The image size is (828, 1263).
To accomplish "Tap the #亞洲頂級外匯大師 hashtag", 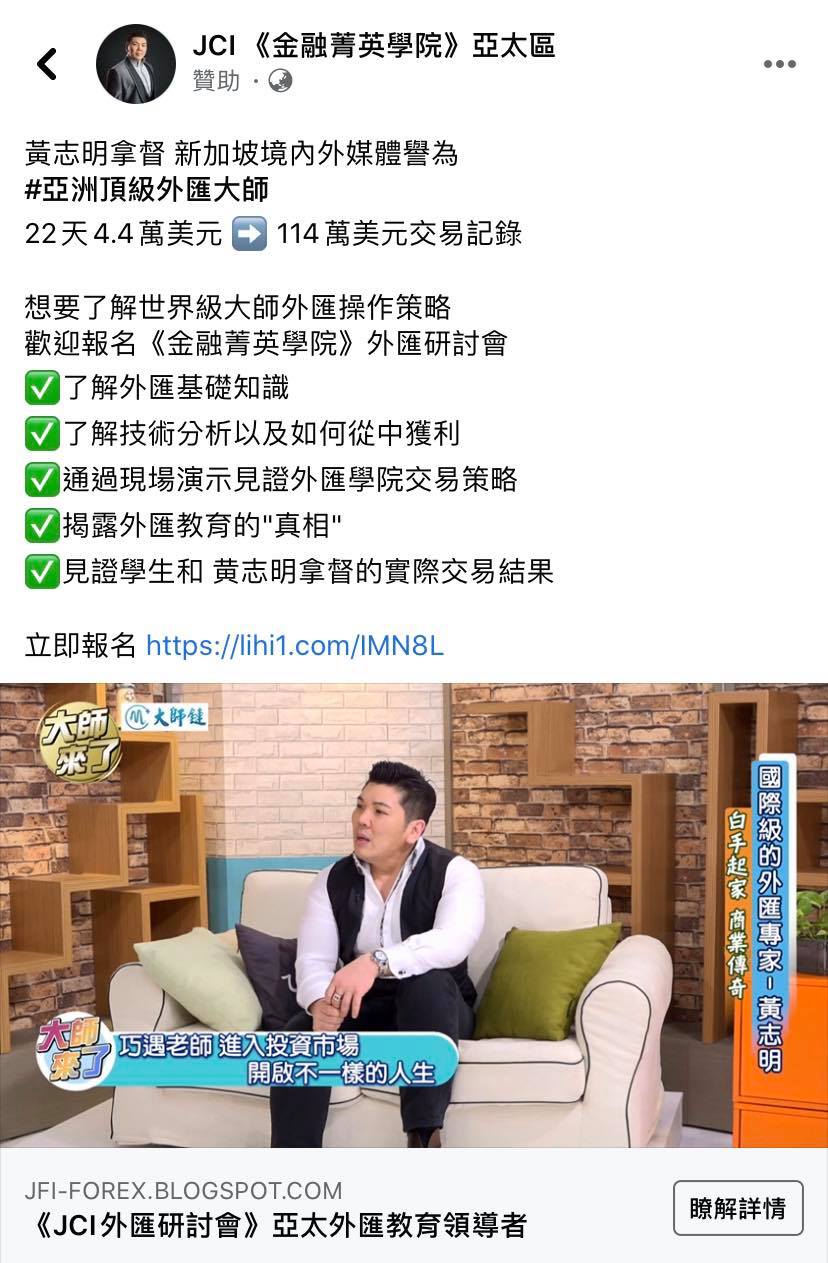I will tap(146, 190).
